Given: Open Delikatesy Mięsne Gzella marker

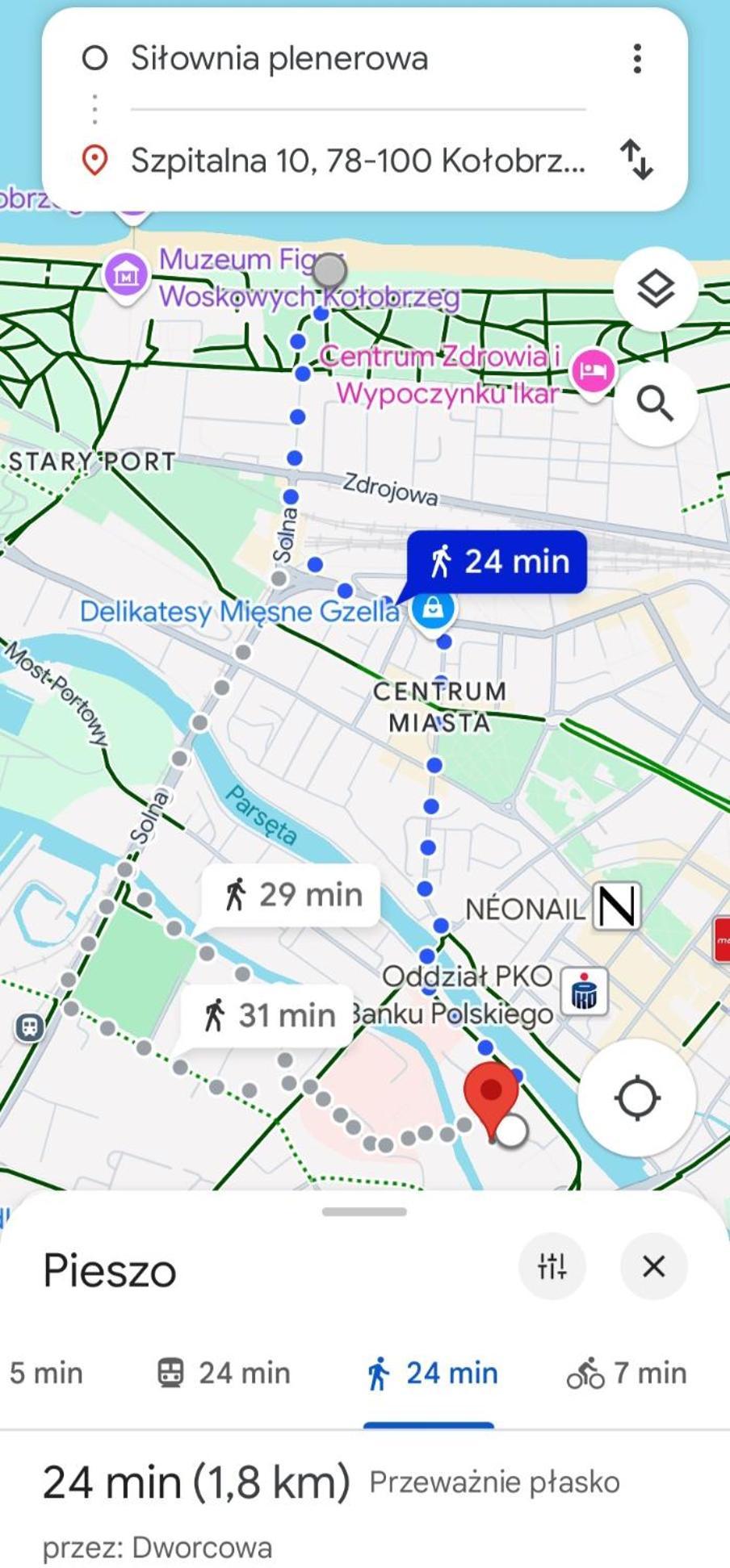Looking at the screenshot, I should (x=433, y=609).
